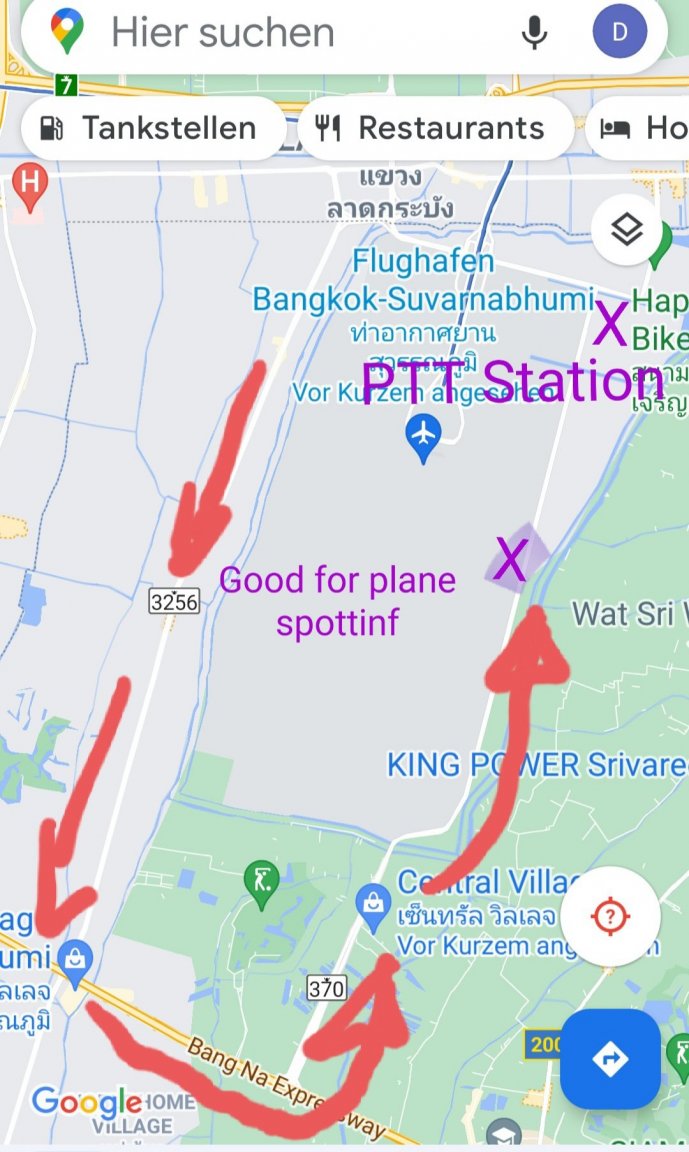Center map on my location
Screen dimensions: 689x1152
pos(610,916)
